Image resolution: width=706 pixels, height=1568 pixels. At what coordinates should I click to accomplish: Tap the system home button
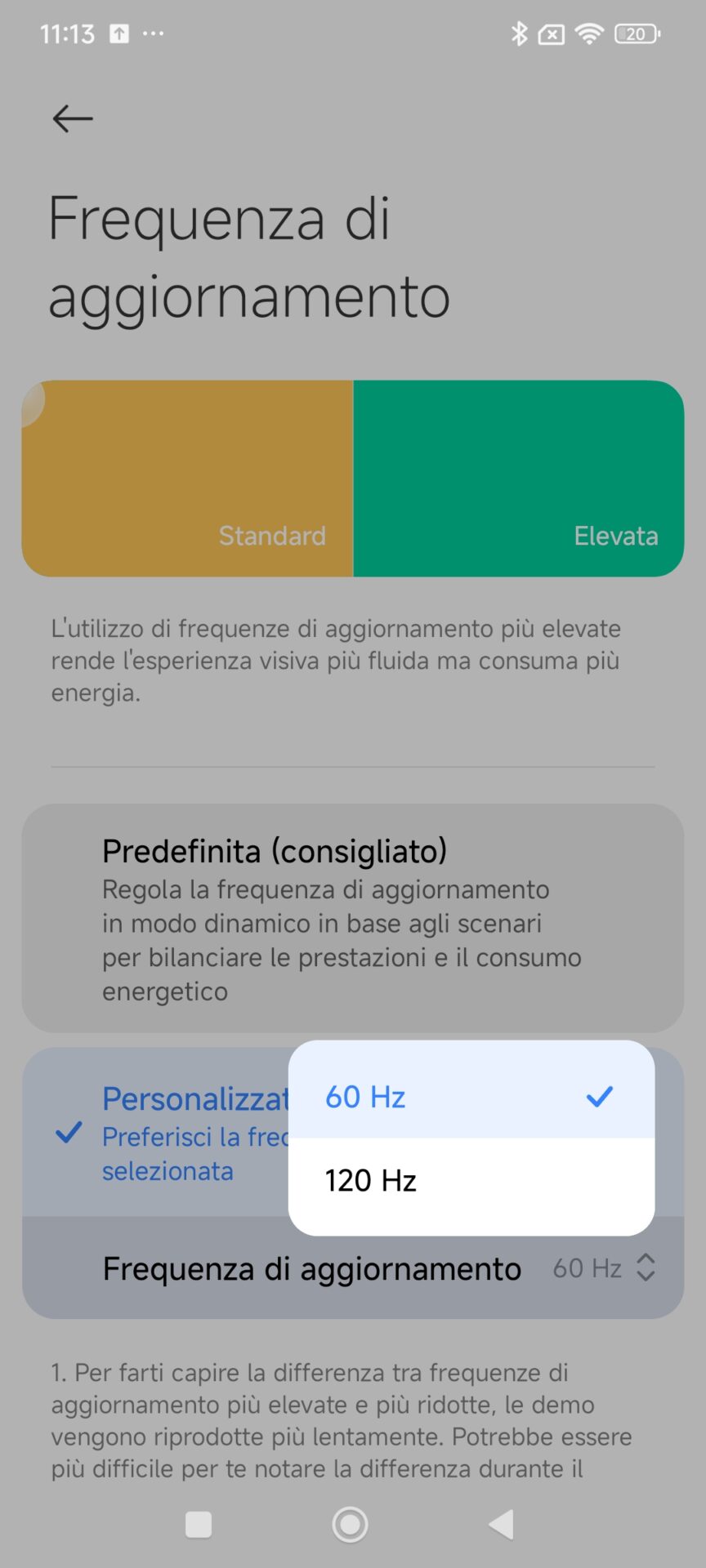[350, 1524]
